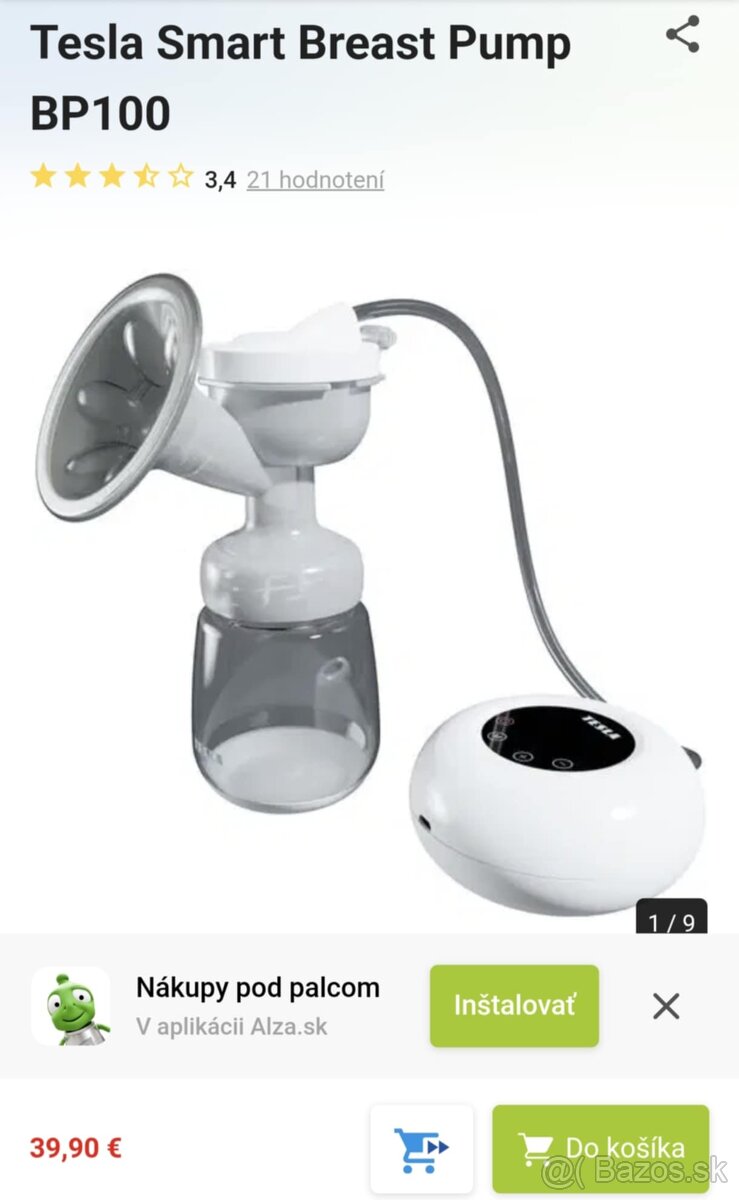
Task: Share this breast pump product
Action: click(683, 35)
